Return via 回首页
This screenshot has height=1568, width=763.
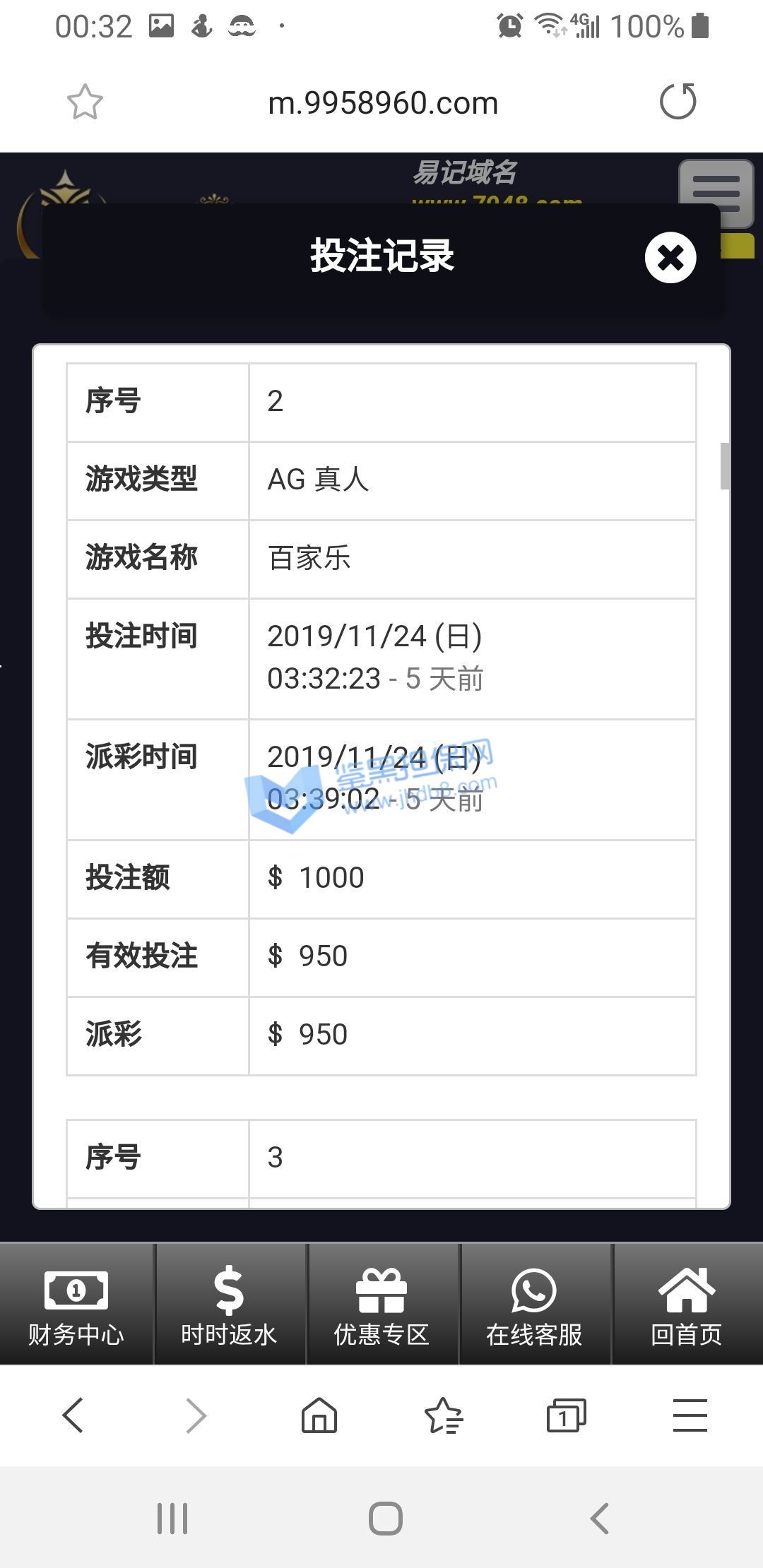pos(687,1304)
